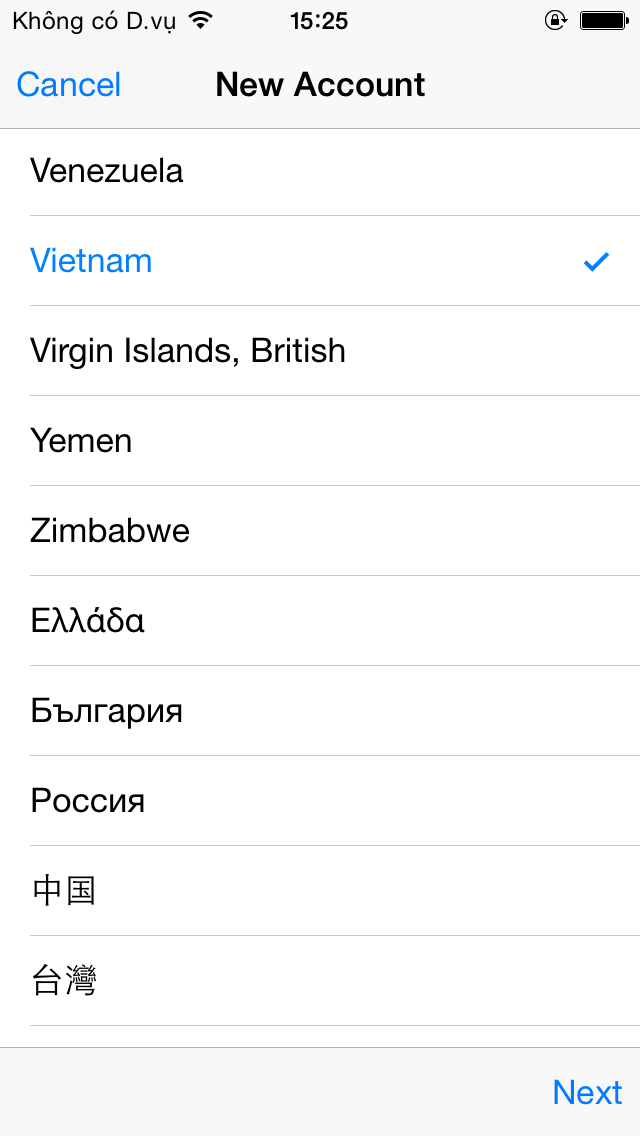Select Virgin Islands, British
The width and height of the screenshot is (640, 1136).
tap(320, 351)
